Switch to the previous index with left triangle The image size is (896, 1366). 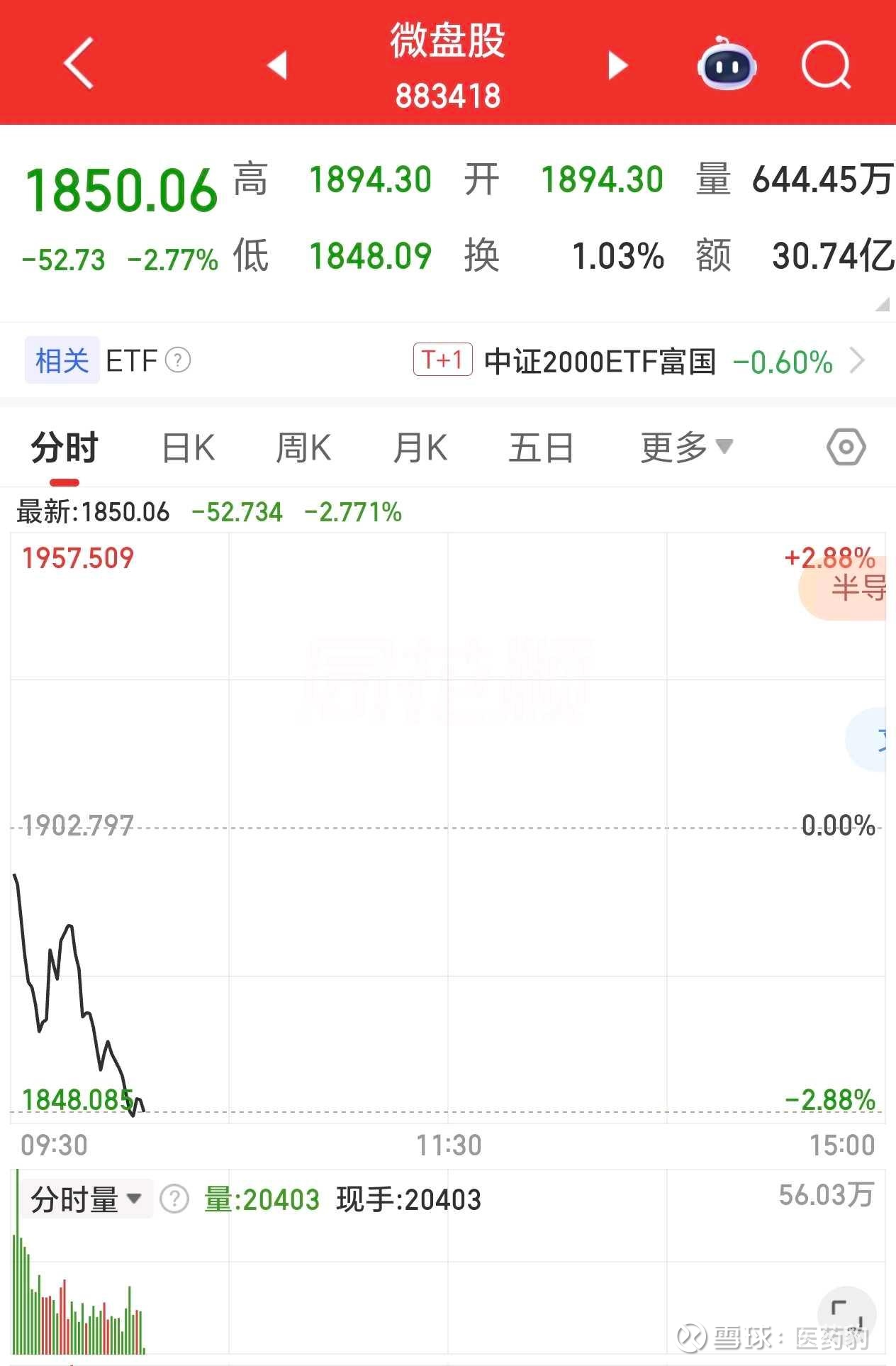click(277, 65)
